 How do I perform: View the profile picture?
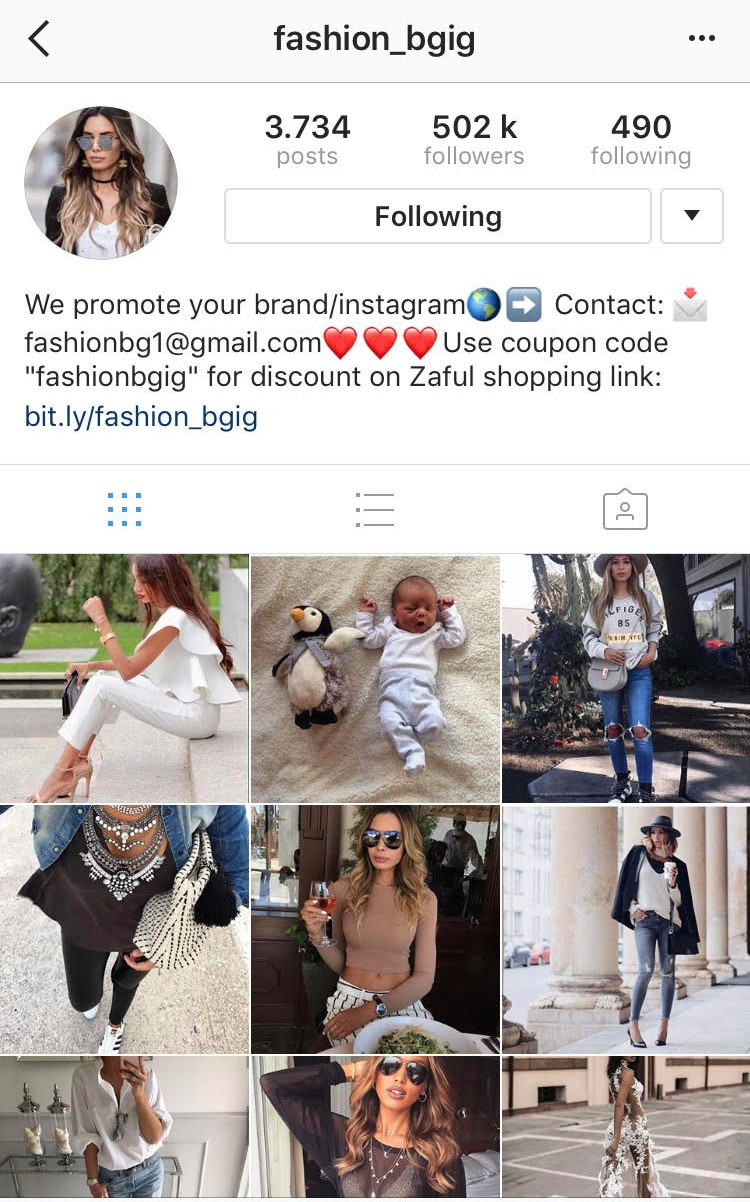pyautogui.click(x=101, y=183)
